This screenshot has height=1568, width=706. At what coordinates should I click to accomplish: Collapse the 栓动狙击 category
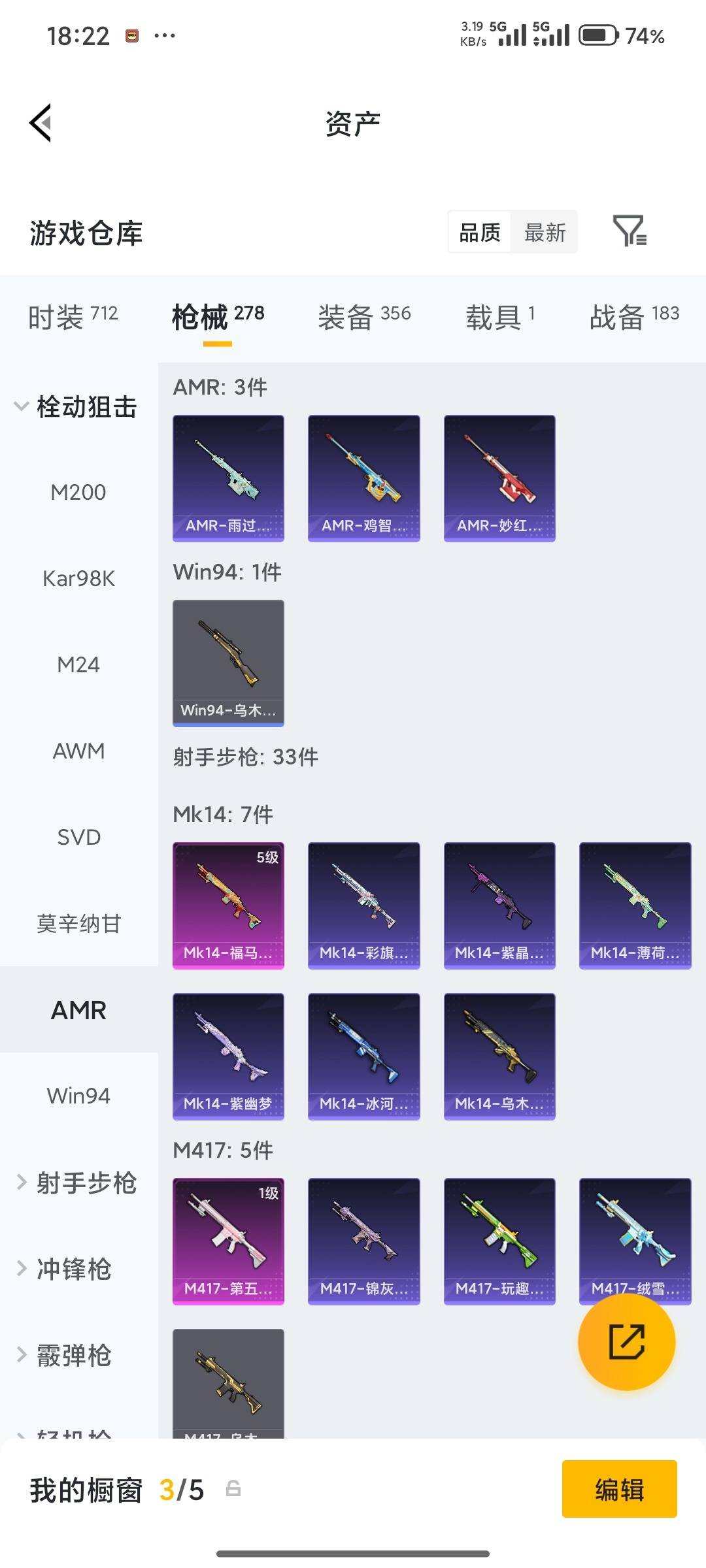point(76,406)
